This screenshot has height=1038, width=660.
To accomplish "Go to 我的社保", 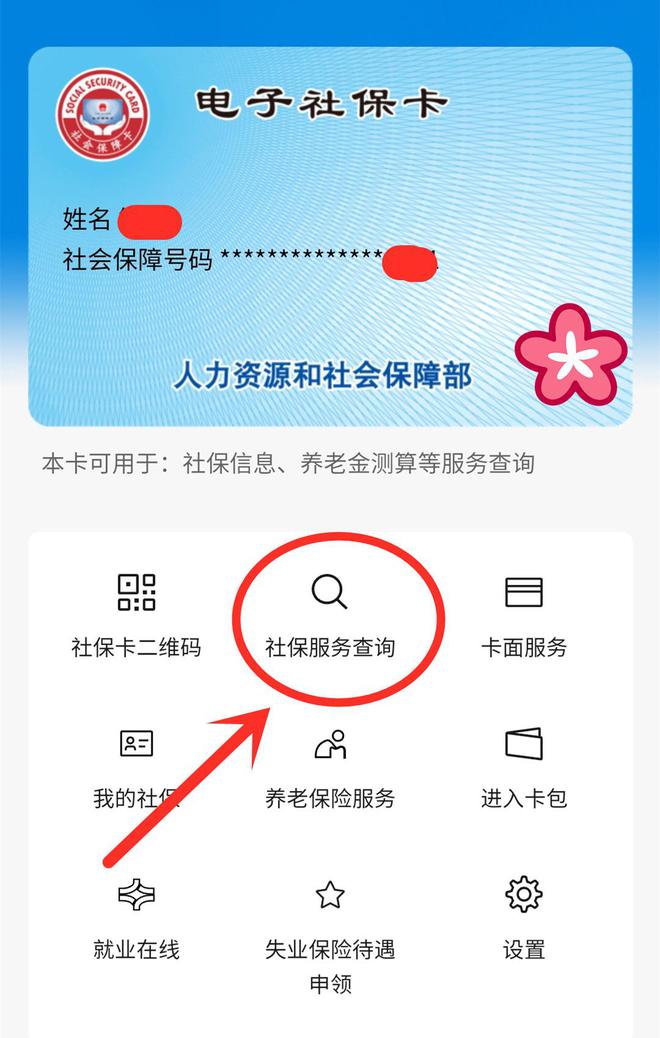I will click(136, 767).
